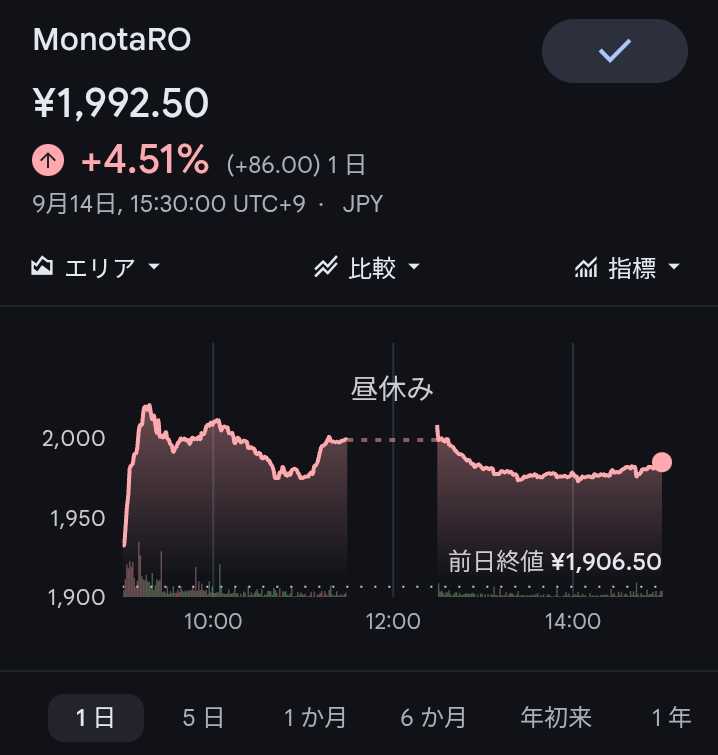Expand the 指標 indicators dropdown

[x=627, y=267]
